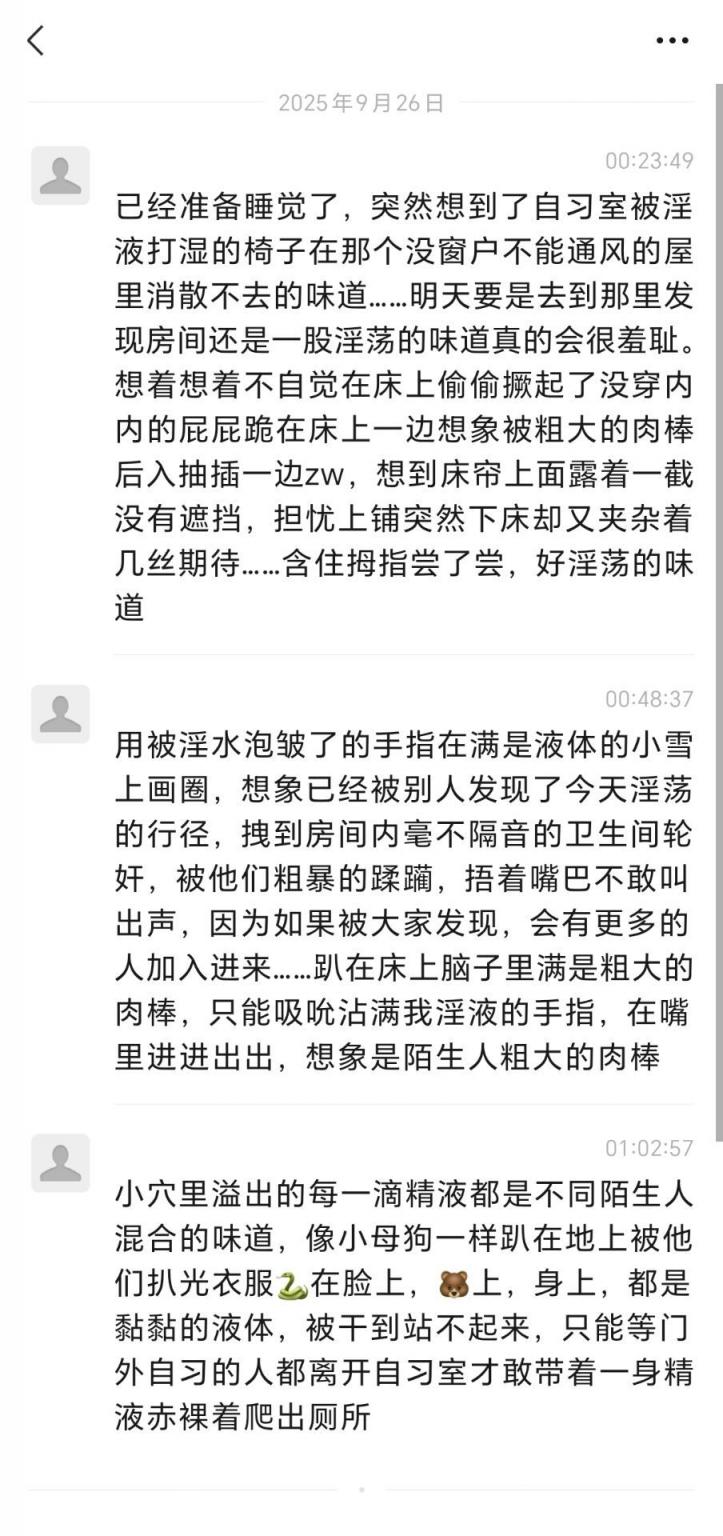Open the three-dot overflow menu
The width and height of the screenshot is (723, 1536).
click(x=672, y=41)
